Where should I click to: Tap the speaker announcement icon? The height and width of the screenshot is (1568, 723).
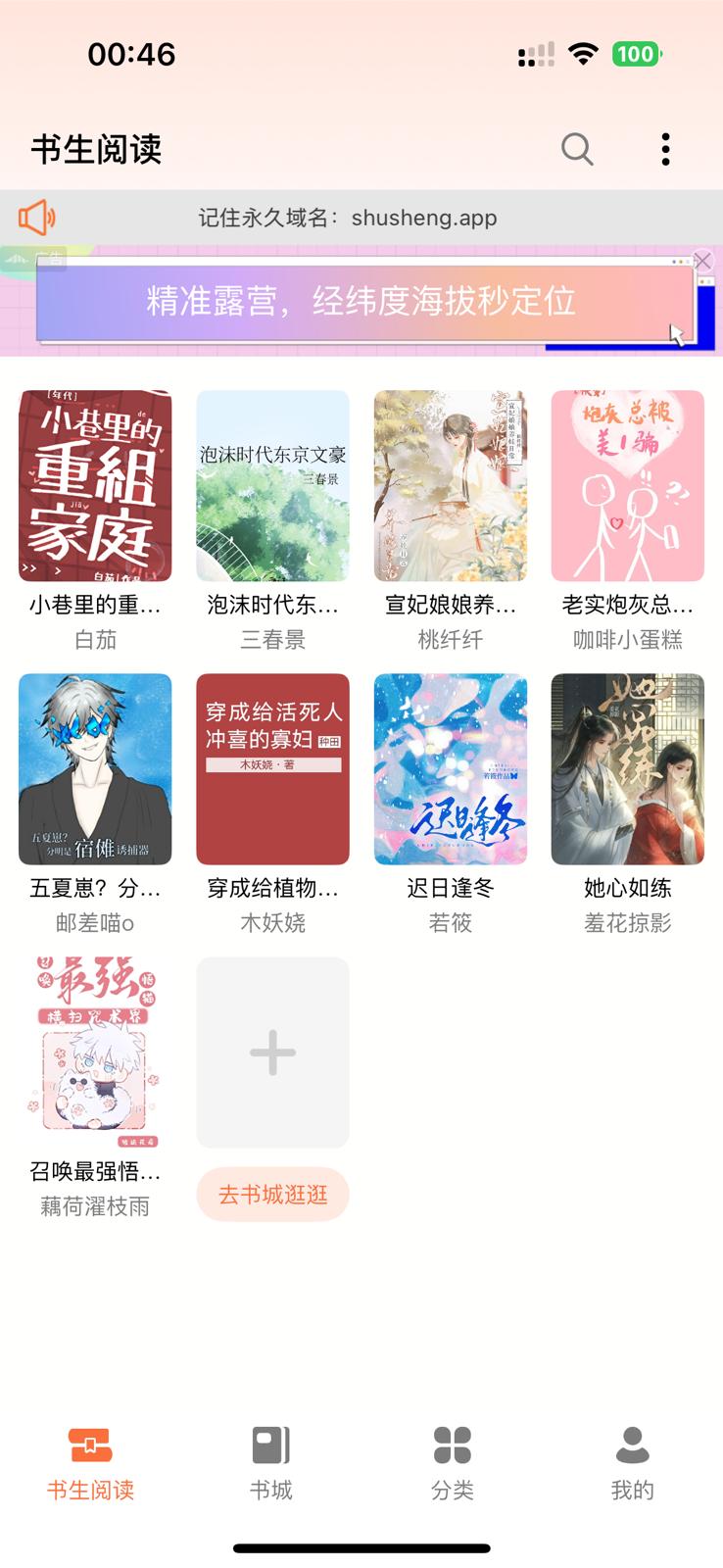[37, 218]
